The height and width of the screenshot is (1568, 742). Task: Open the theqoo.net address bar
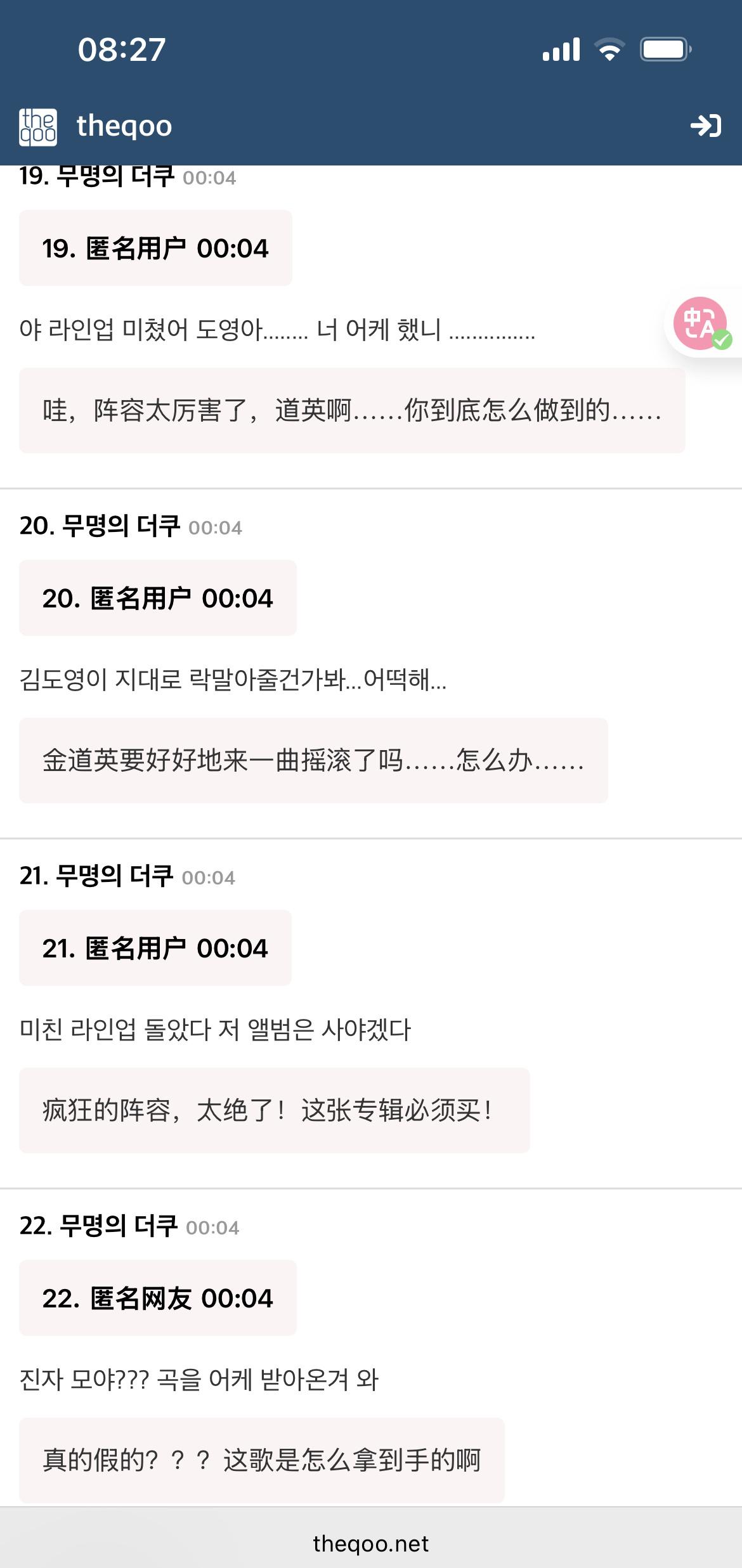click(x=371, y=1543)
